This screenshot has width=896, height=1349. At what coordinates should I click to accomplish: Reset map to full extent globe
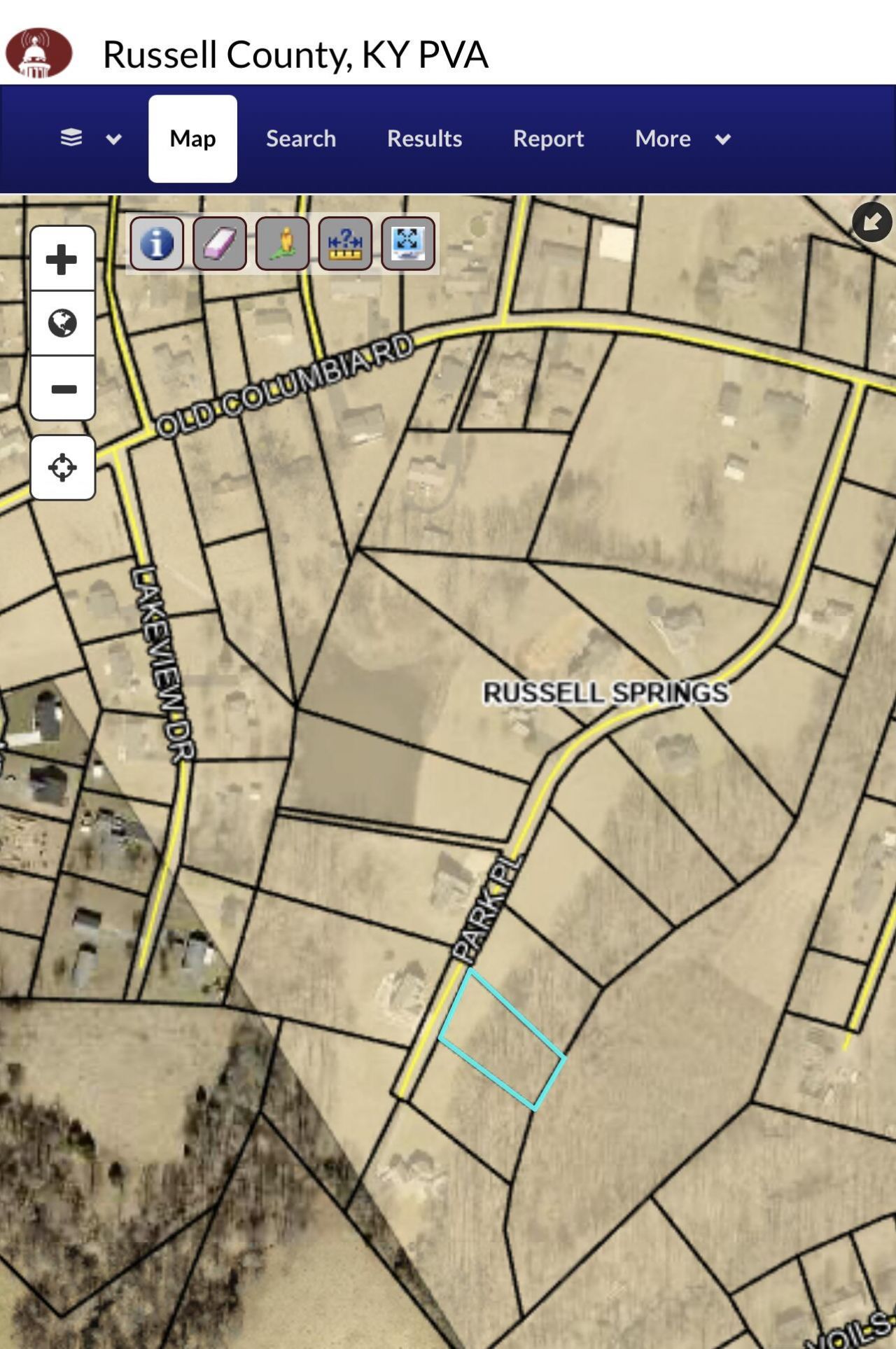click(x=62, y=323)
